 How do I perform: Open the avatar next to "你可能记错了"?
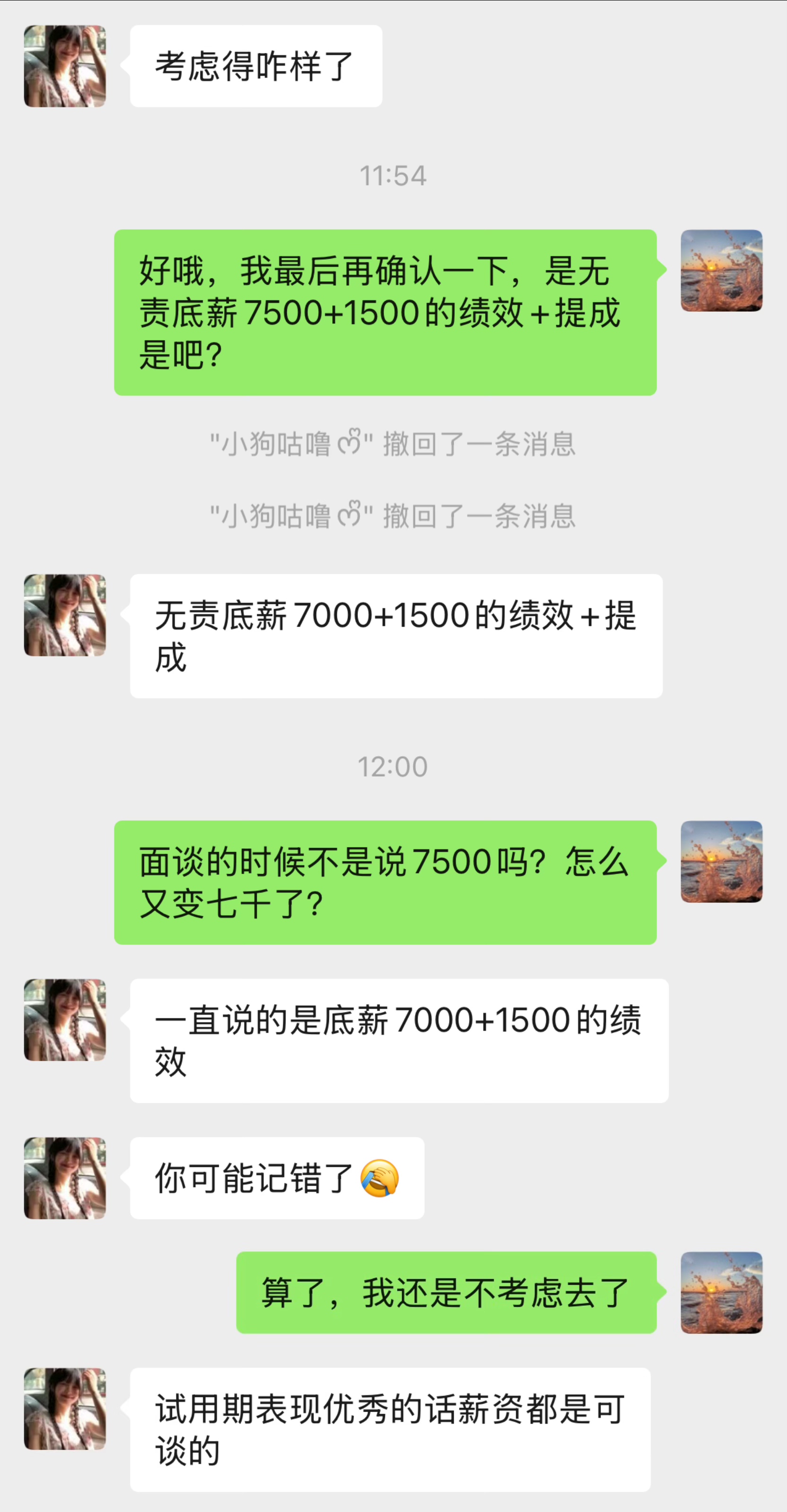point(64,1178)
